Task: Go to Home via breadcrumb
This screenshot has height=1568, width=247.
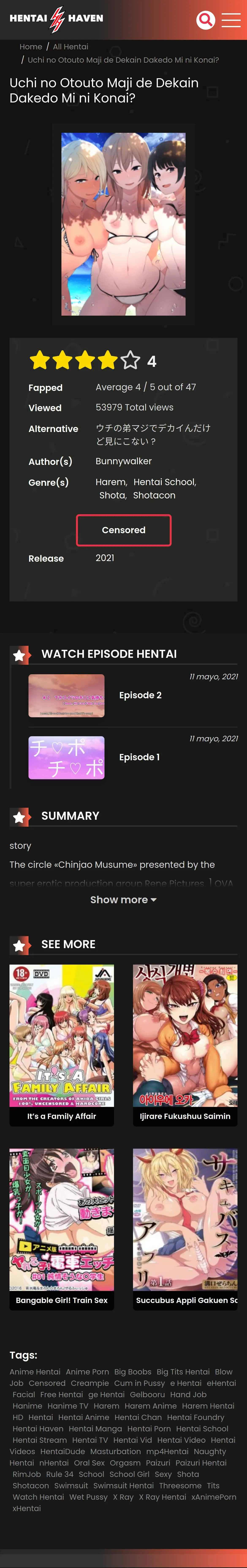Action: coord(30,47)
